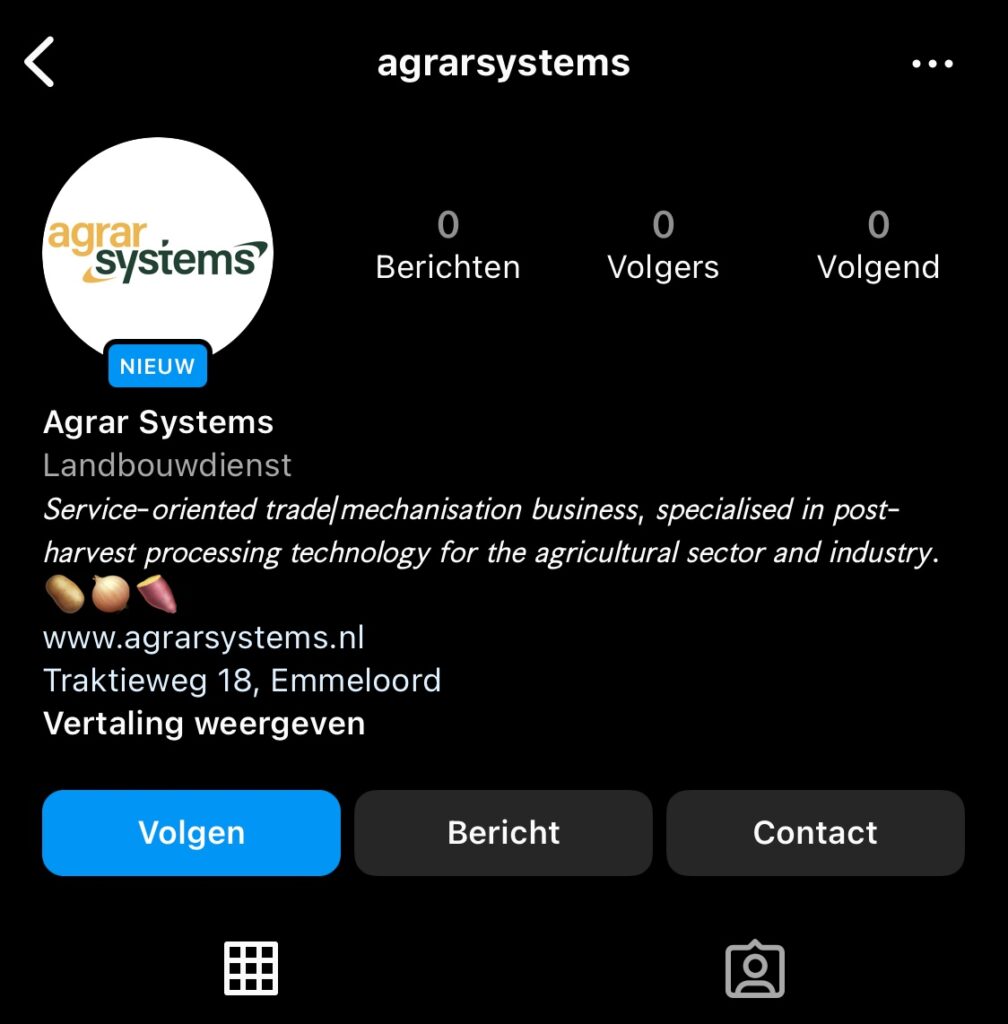Send a message via Bericht

point(503,833)
